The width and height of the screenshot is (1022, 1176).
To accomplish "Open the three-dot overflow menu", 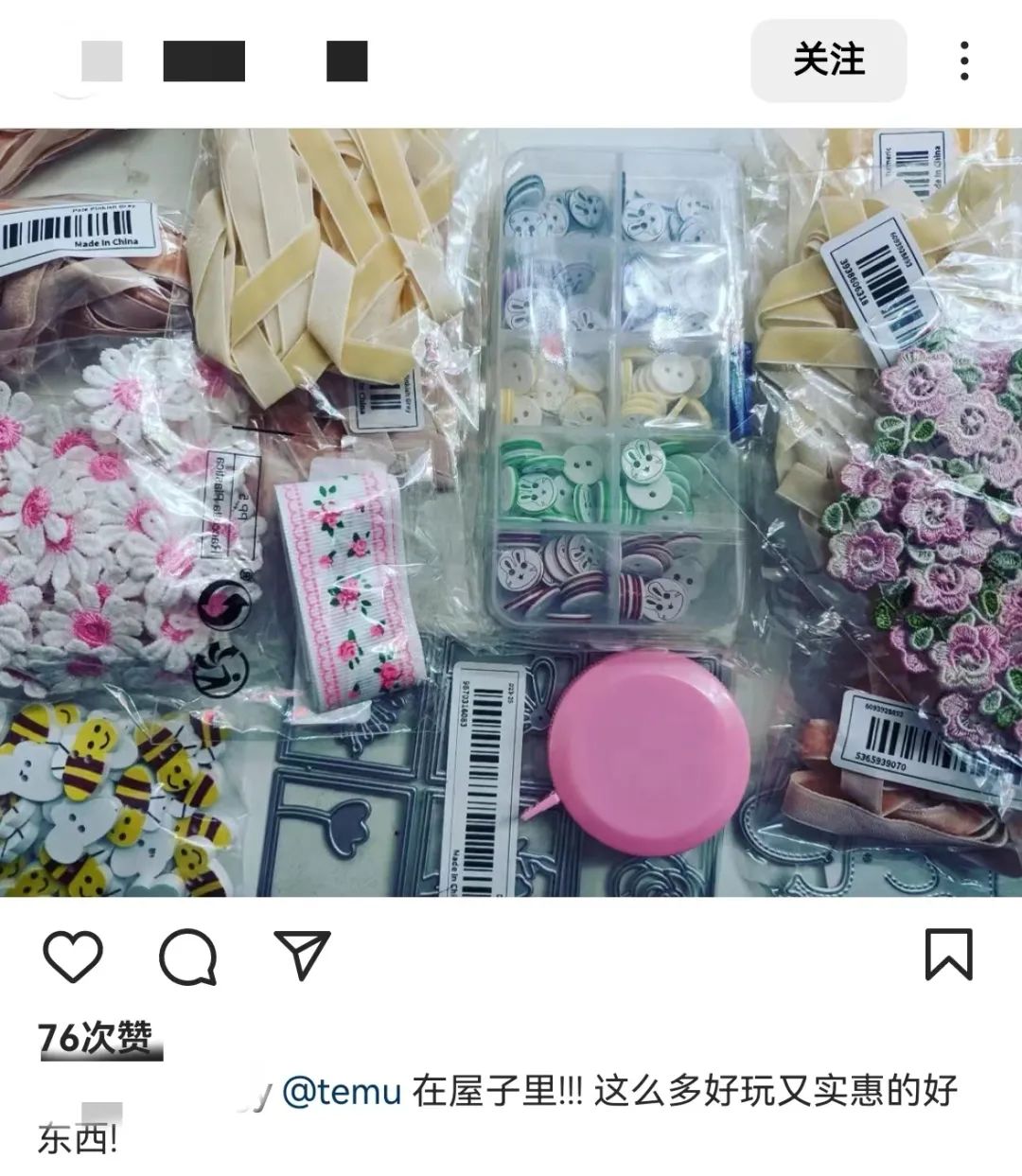I will coord(963,61).
